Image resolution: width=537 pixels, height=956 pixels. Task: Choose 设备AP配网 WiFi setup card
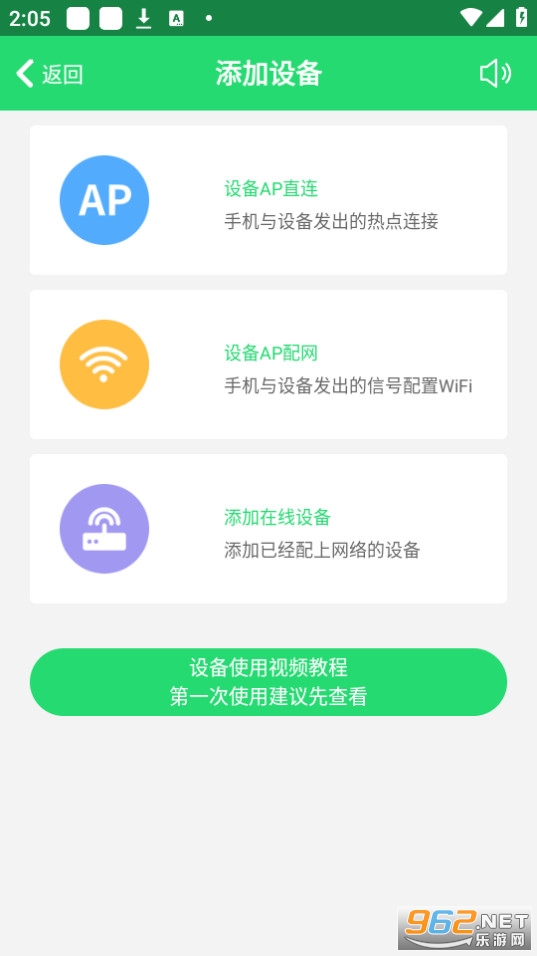coord(268,365)
